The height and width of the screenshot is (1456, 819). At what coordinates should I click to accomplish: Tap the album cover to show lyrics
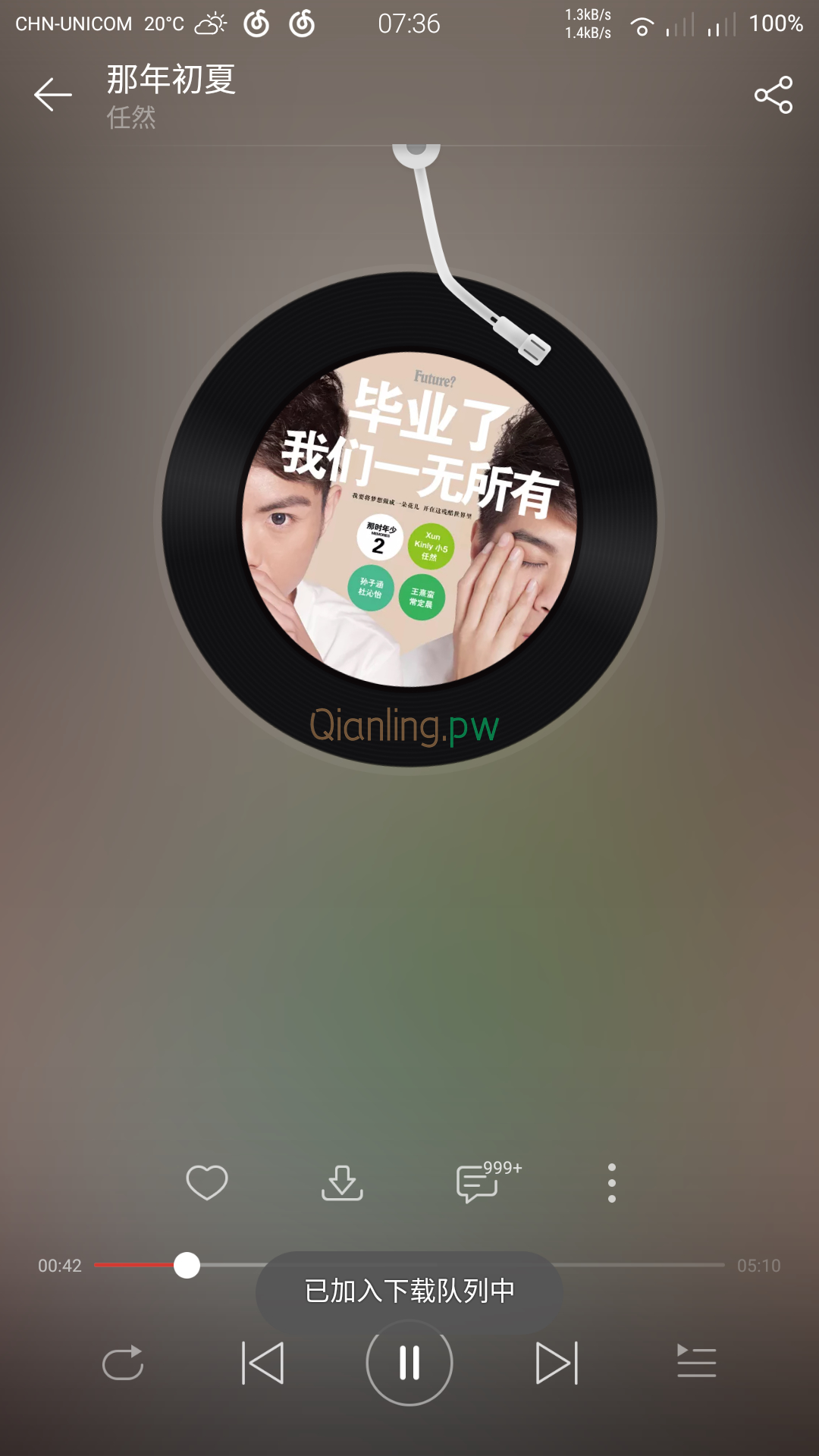pyautogui.click(x=409, y=519)
